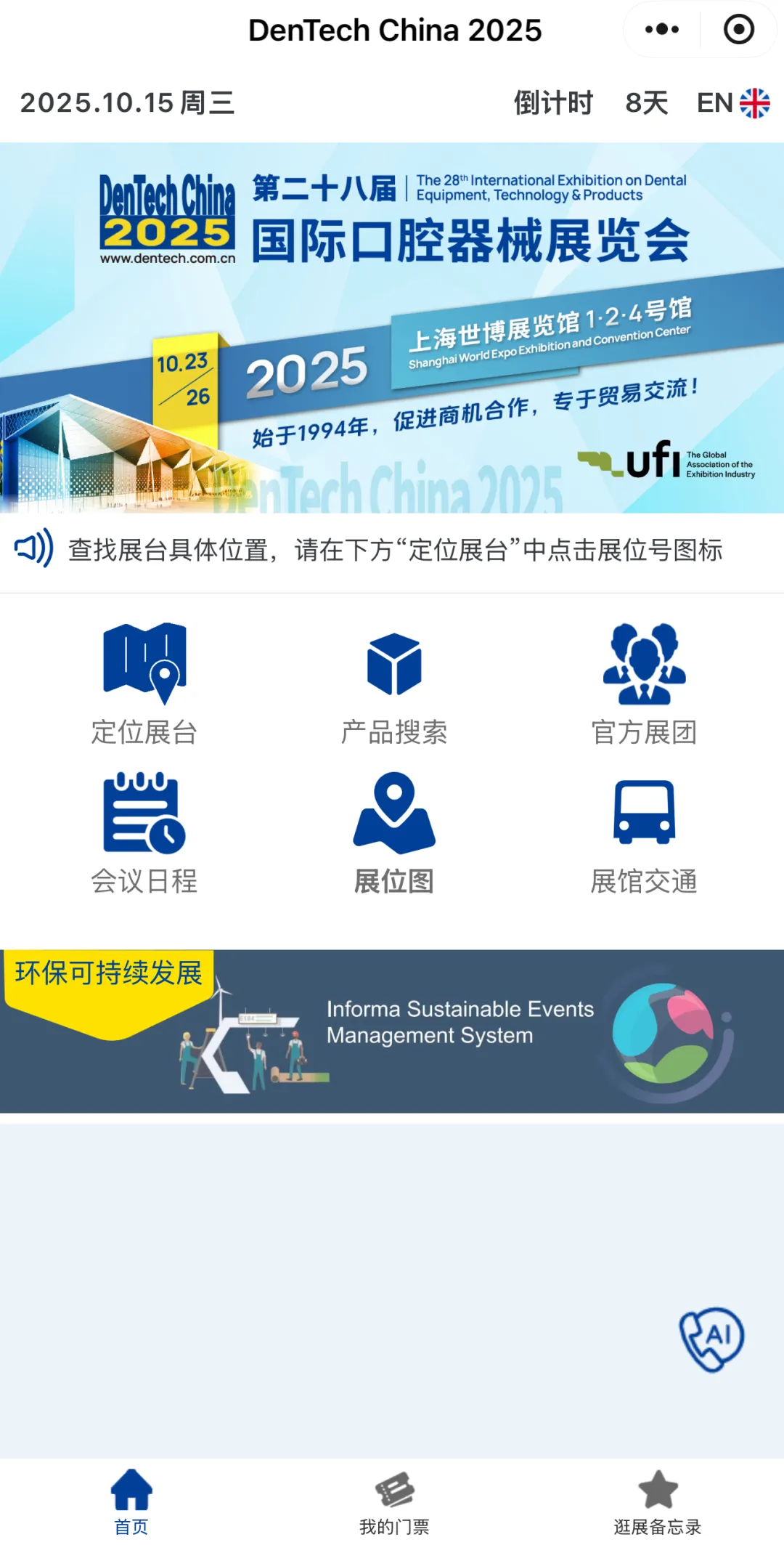The height and width of the screenshot is (1545, 784).
Task: Open the 展馆交通 venue transport icon
Action: click(643, 812)
